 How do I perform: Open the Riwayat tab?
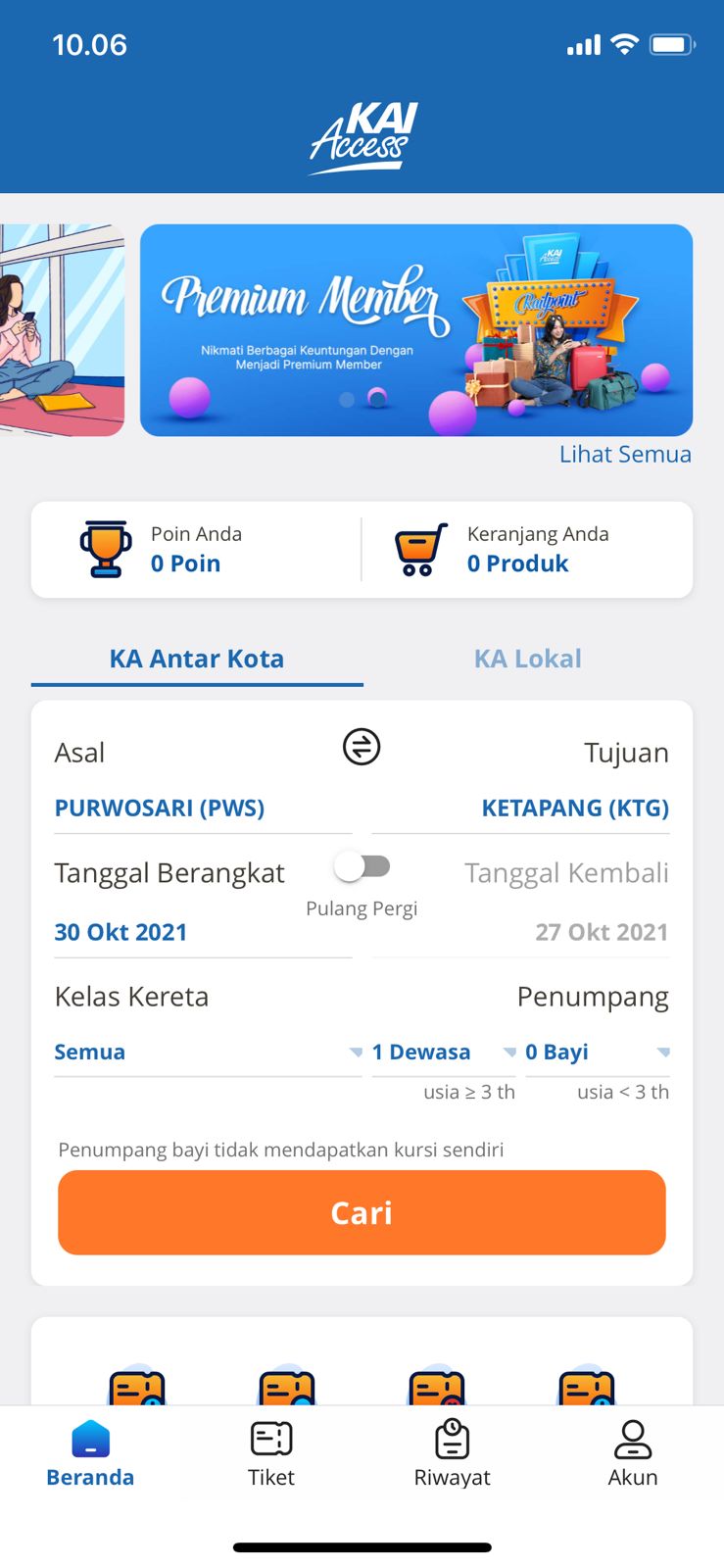(x=452, y=1454)
